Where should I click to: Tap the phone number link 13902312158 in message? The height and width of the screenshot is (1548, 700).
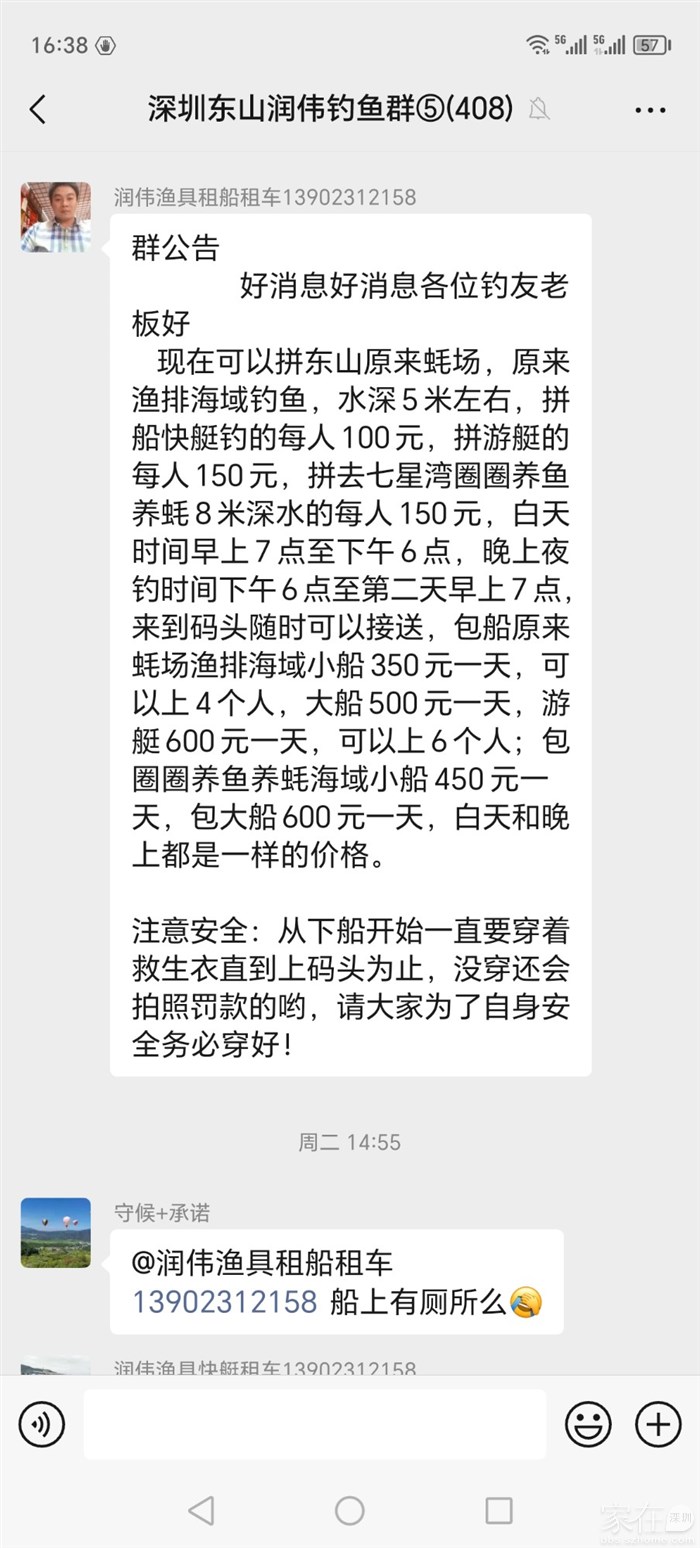coord(225,1301)
